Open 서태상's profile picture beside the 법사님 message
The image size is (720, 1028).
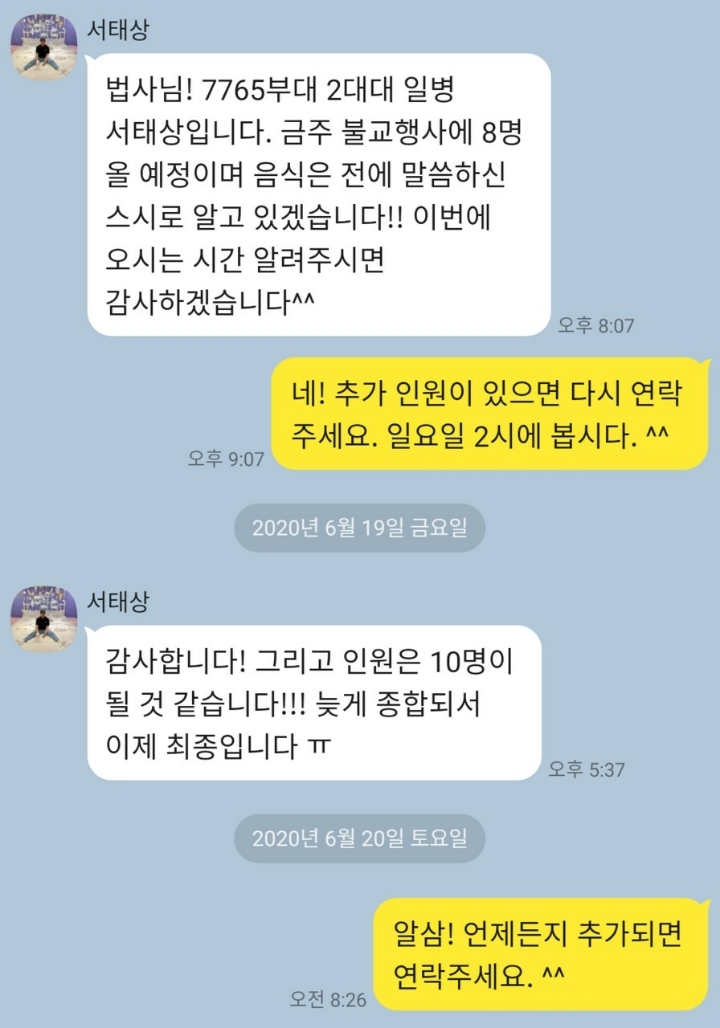pyautogui.click(x=44, y=47)
